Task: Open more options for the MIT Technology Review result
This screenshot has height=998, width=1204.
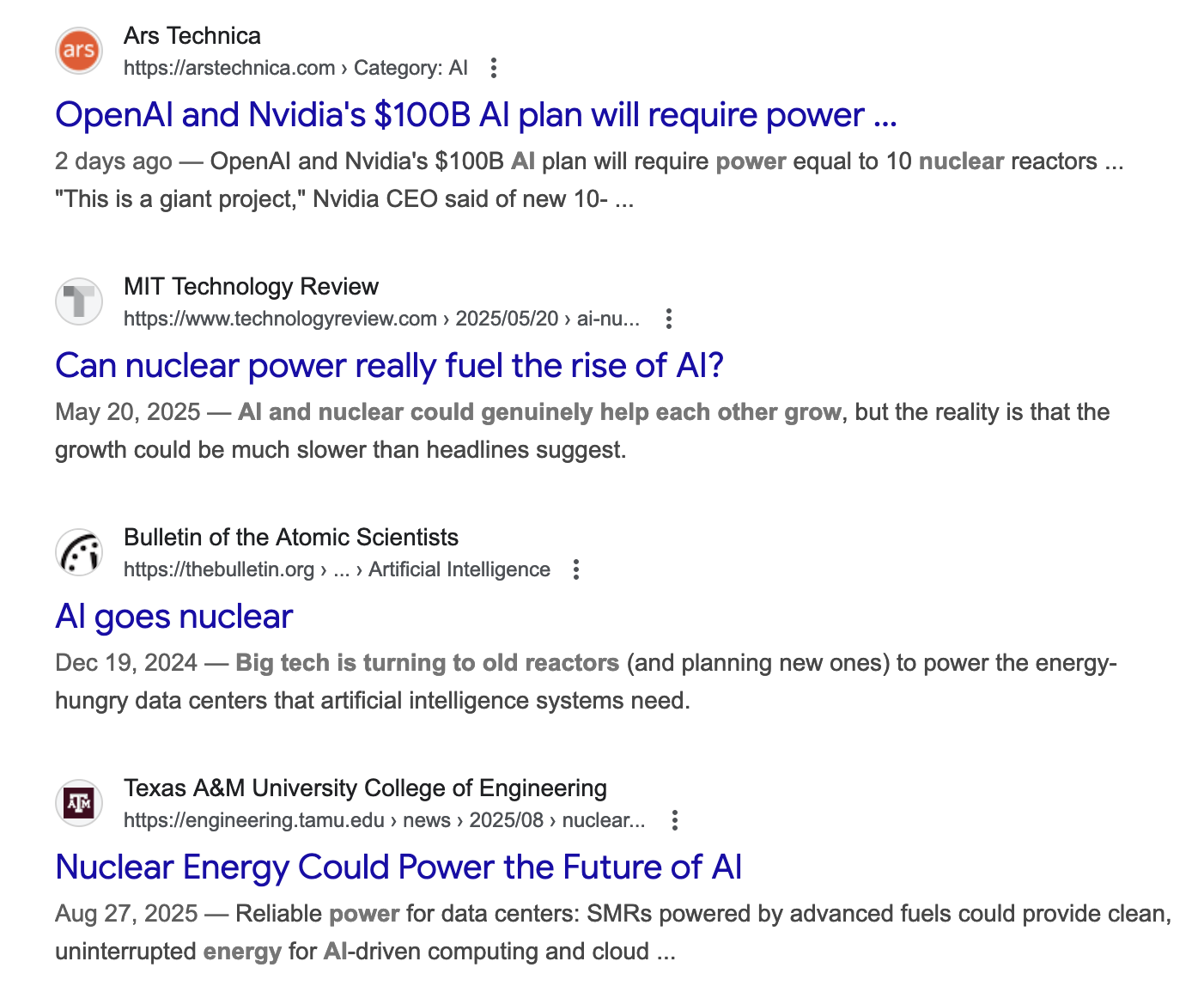Action: [668, 319]
